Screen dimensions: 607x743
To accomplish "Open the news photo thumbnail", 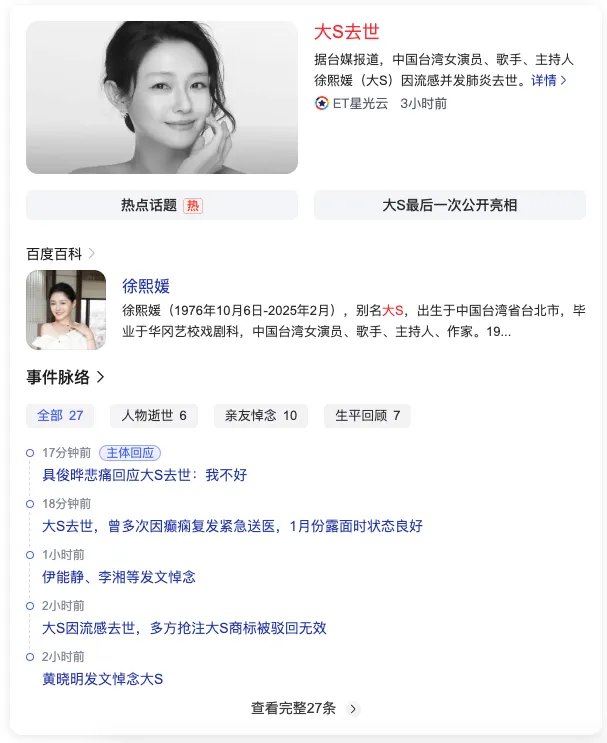I will 162,97.
